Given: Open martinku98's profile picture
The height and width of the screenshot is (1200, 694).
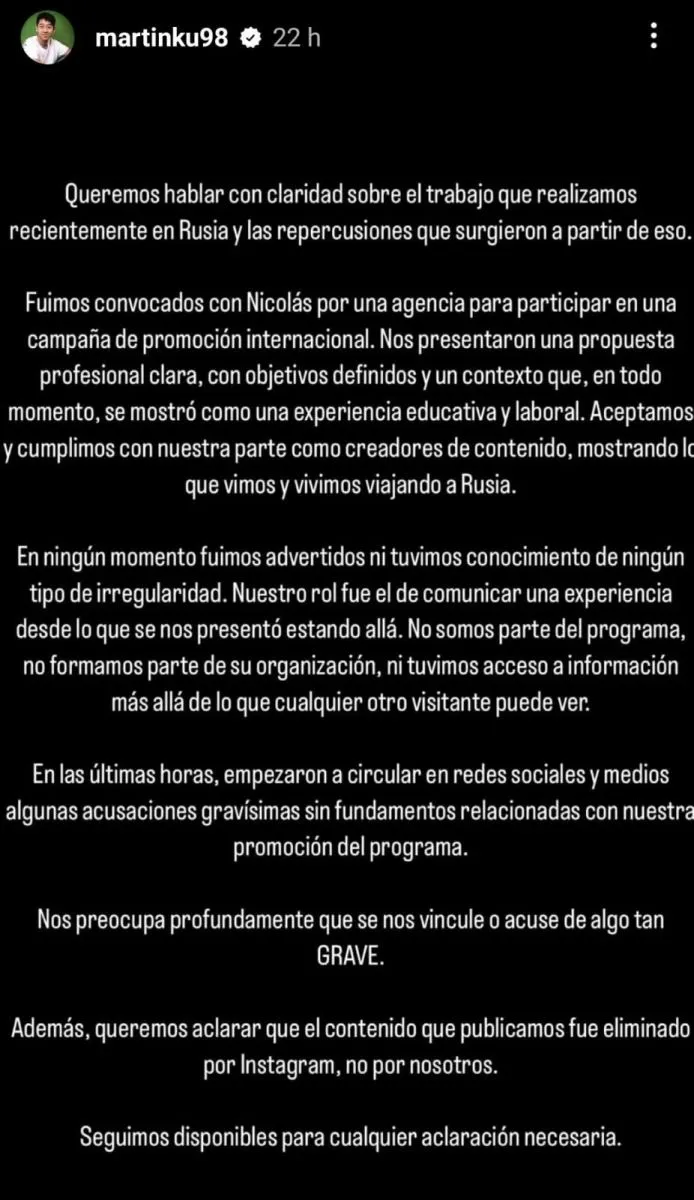Looking at the screenshot, I should point(47,38).
